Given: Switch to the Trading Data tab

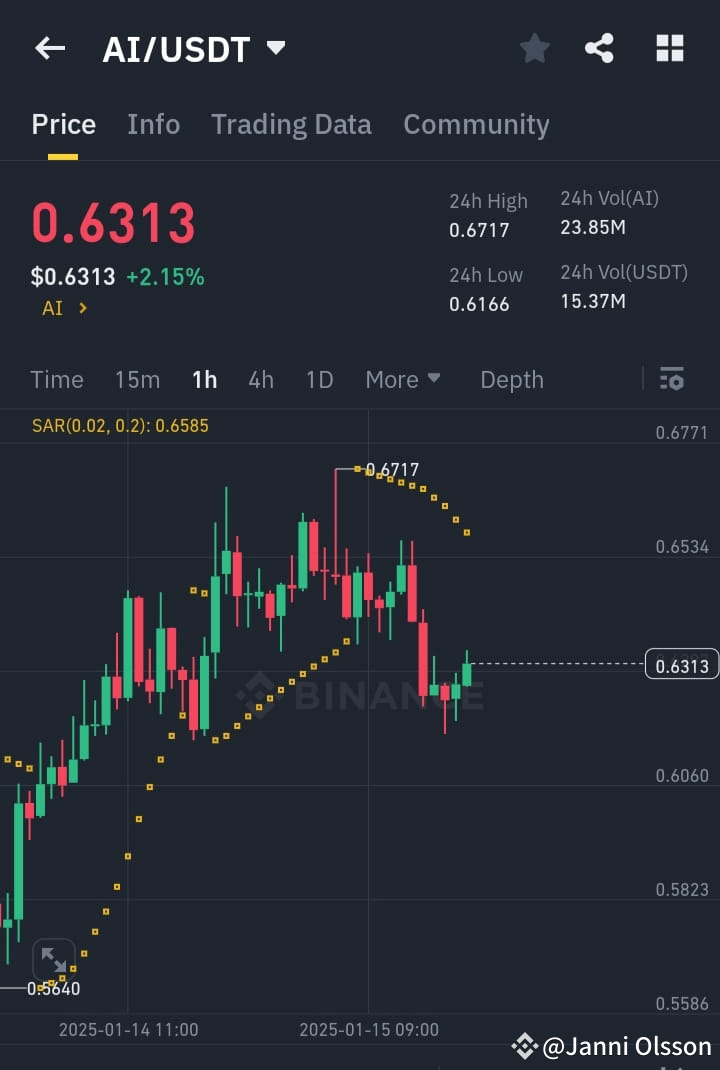Looking at the screenshot, I should pos(291,124).
